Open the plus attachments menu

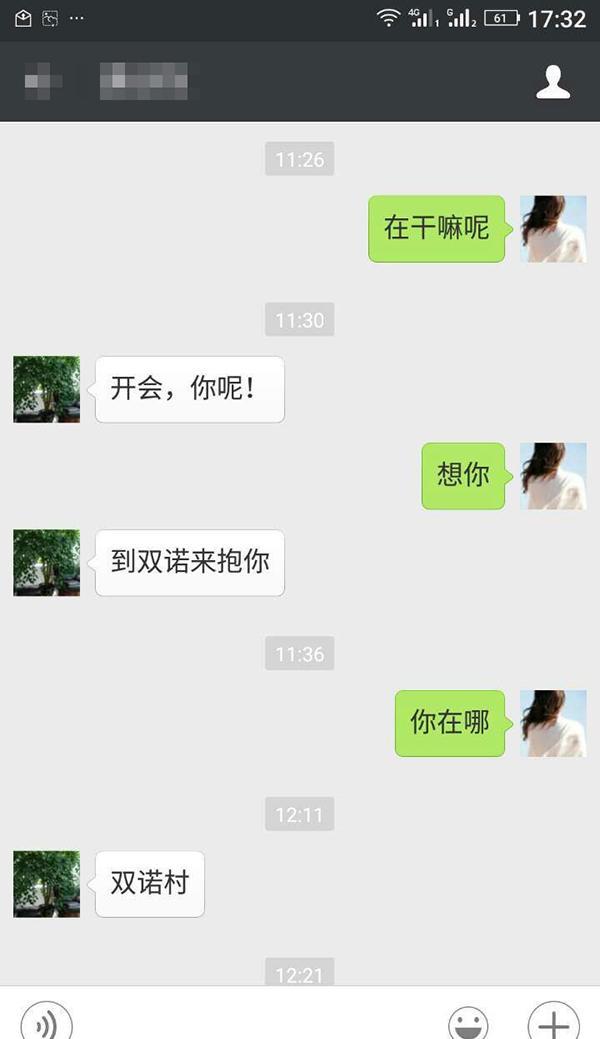click(553, 1022)
